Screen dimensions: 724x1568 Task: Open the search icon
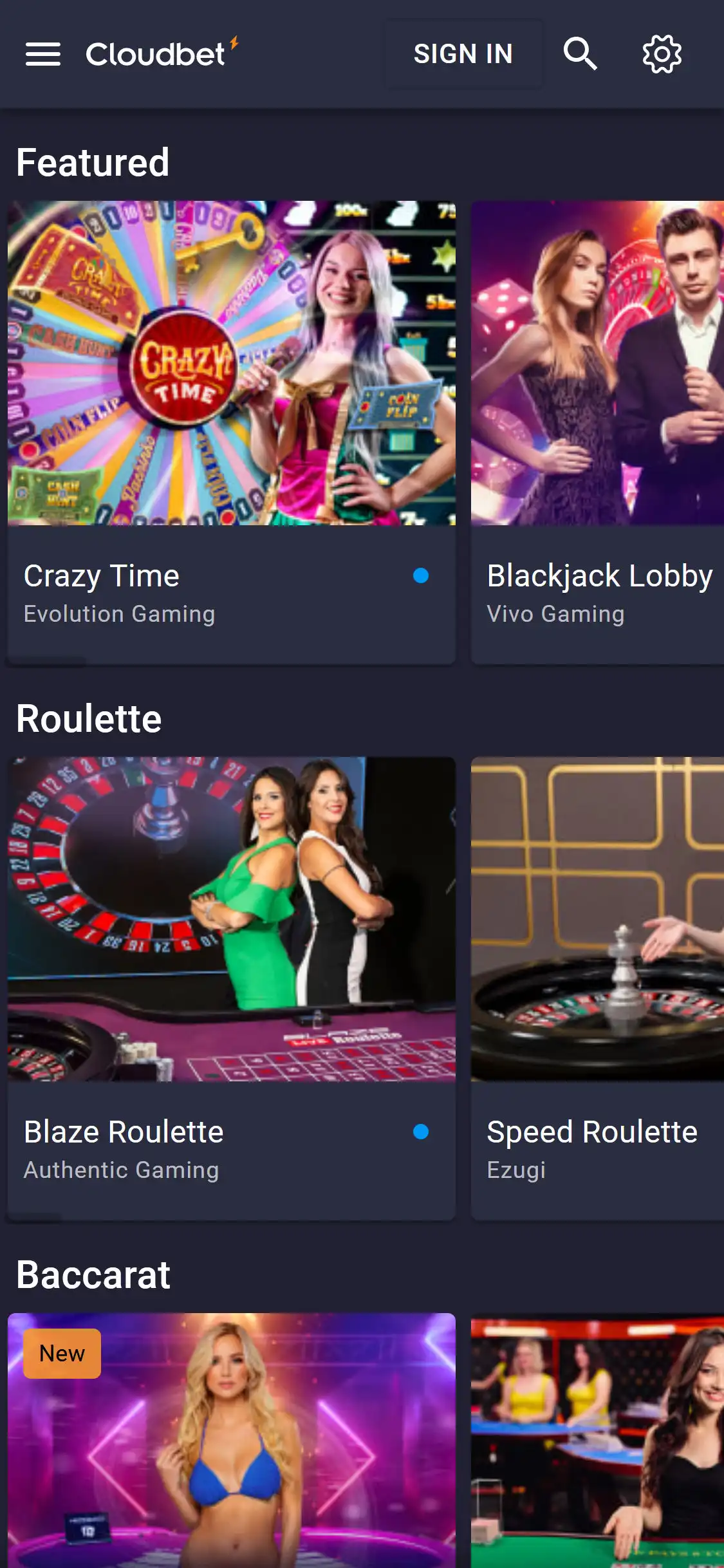[x=580, y=54]
